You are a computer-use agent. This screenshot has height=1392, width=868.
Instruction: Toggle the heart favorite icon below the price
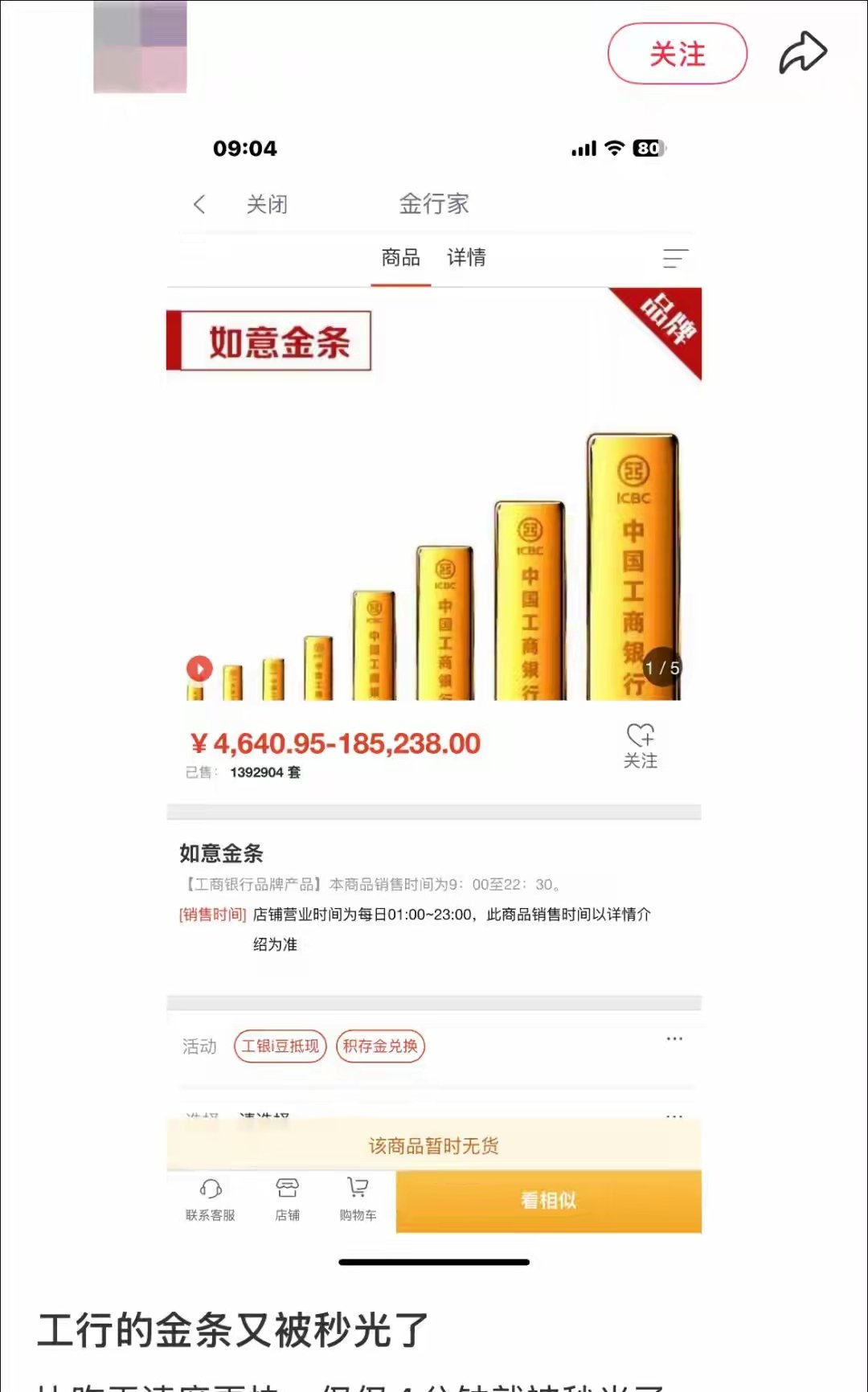(x=641, y=735)
